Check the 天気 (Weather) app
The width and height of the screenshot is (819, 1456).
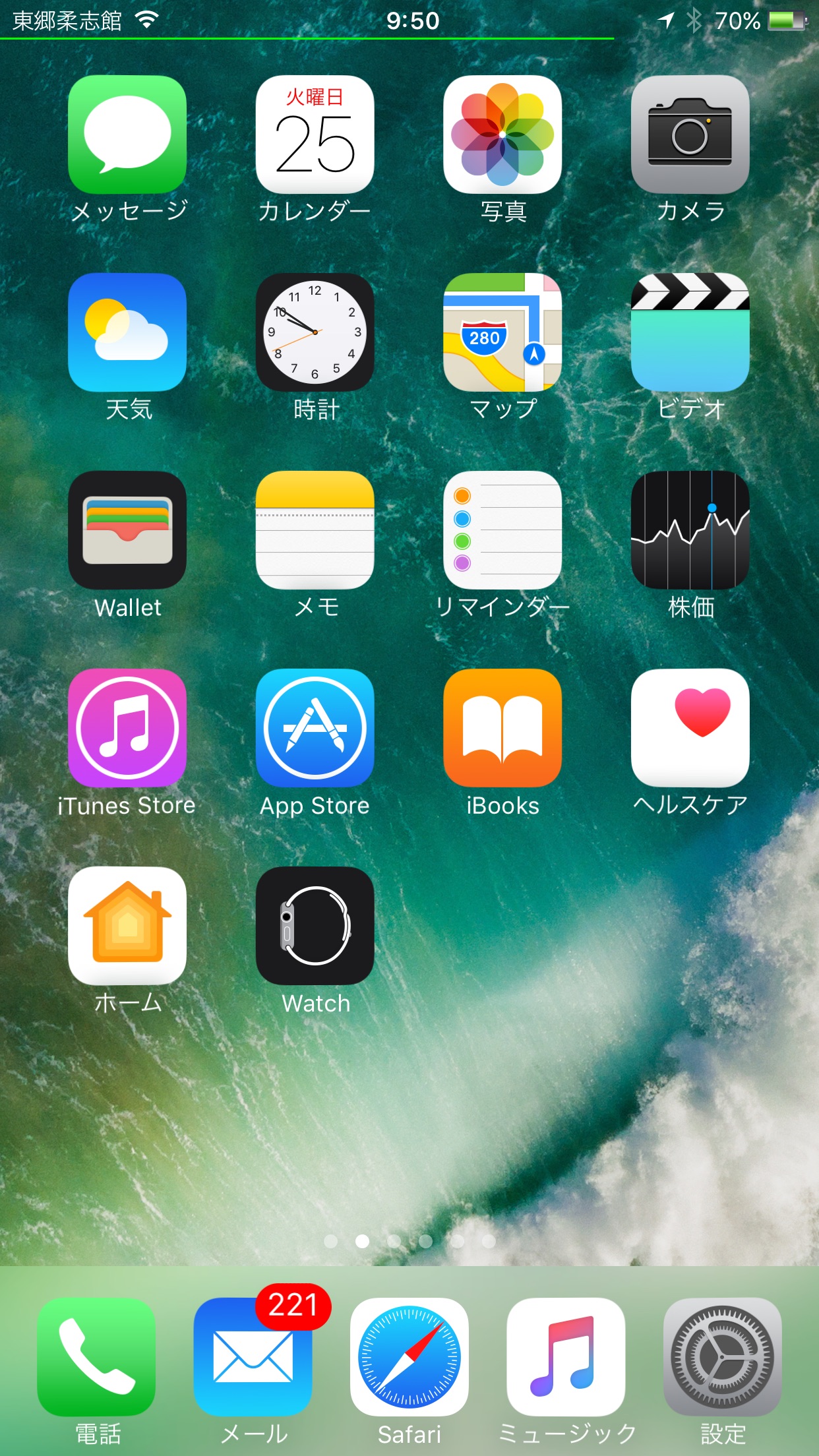(x=127, y=332)
